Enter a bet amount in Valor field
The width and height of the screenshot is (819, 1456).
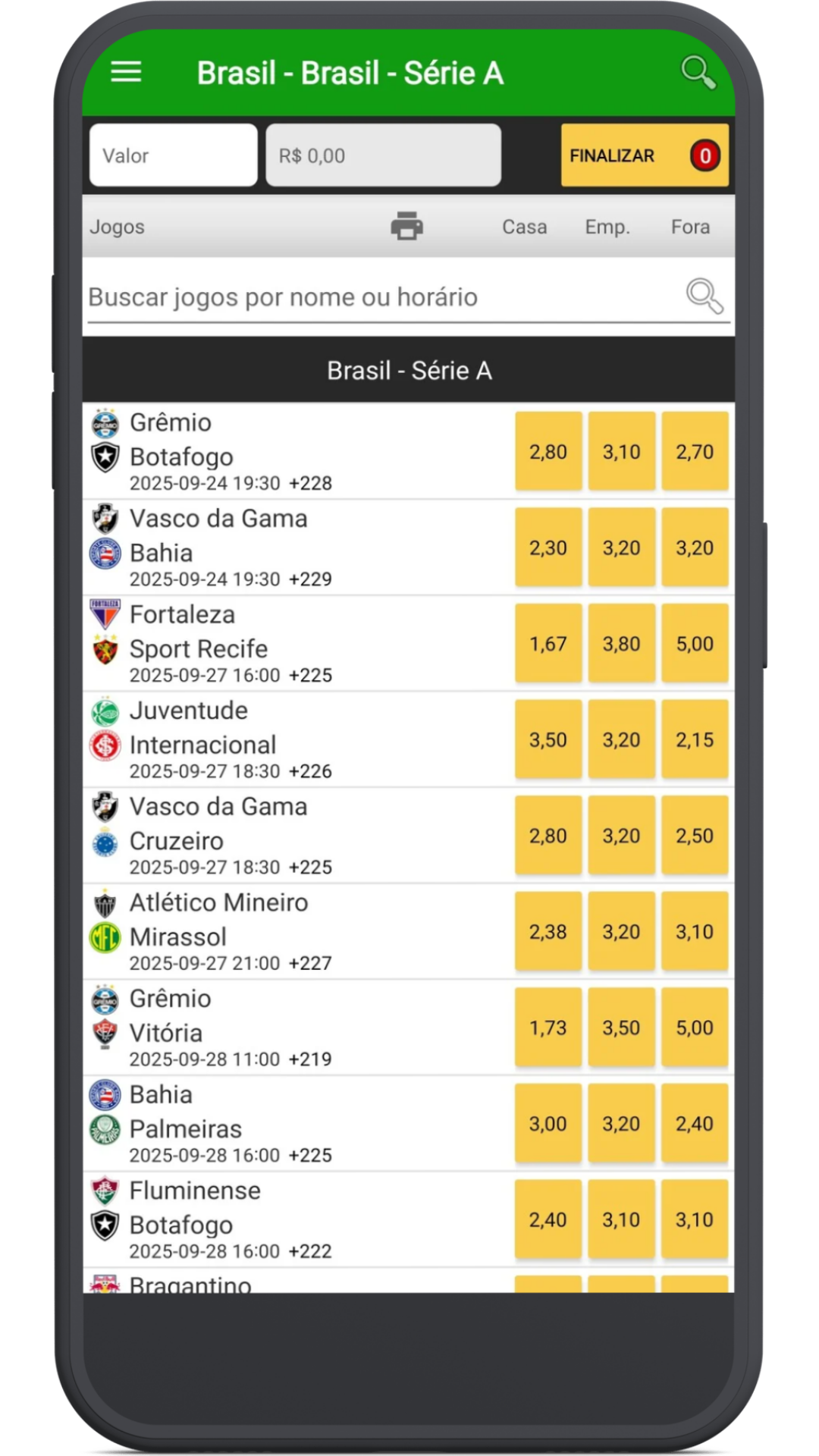coord(173,155)
